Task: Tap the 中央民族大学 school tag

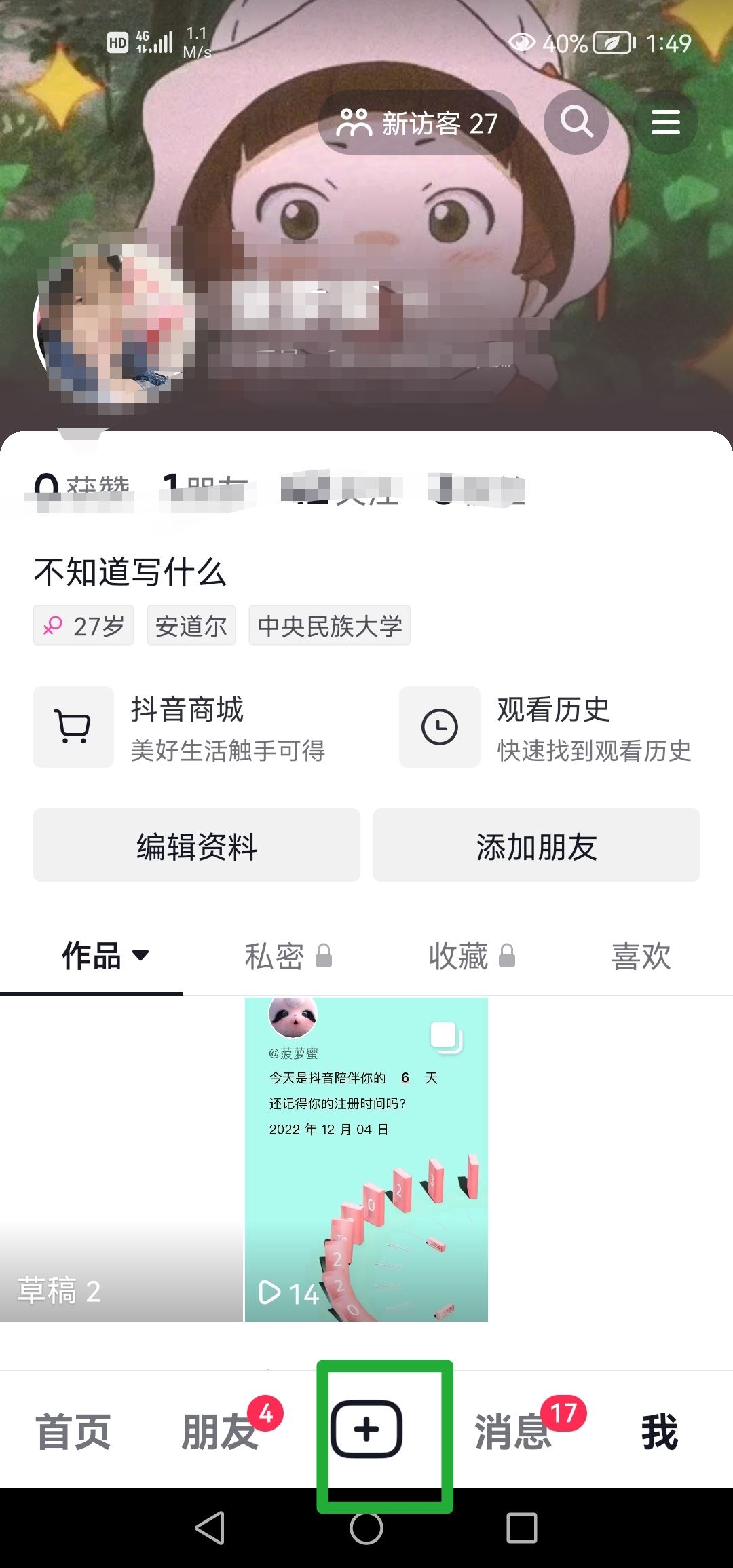Action: tap(330, 625)
